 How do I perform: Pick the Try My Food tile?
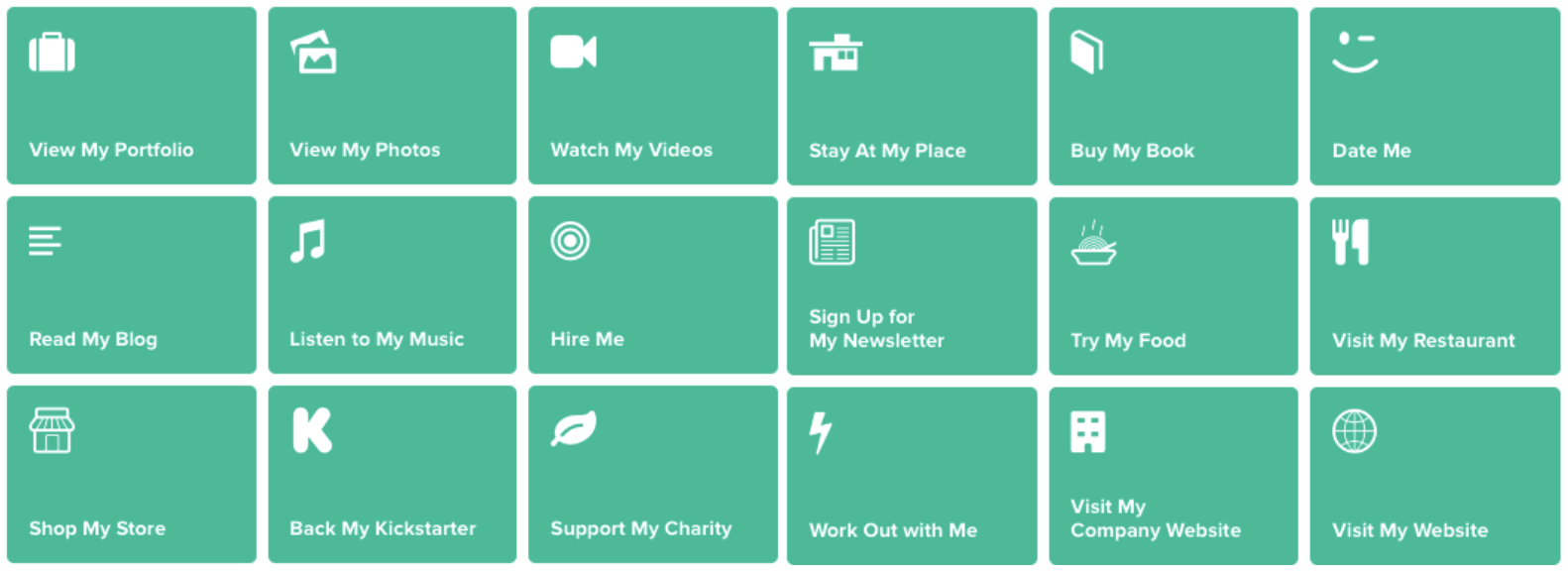click(x=1173, y=286)
